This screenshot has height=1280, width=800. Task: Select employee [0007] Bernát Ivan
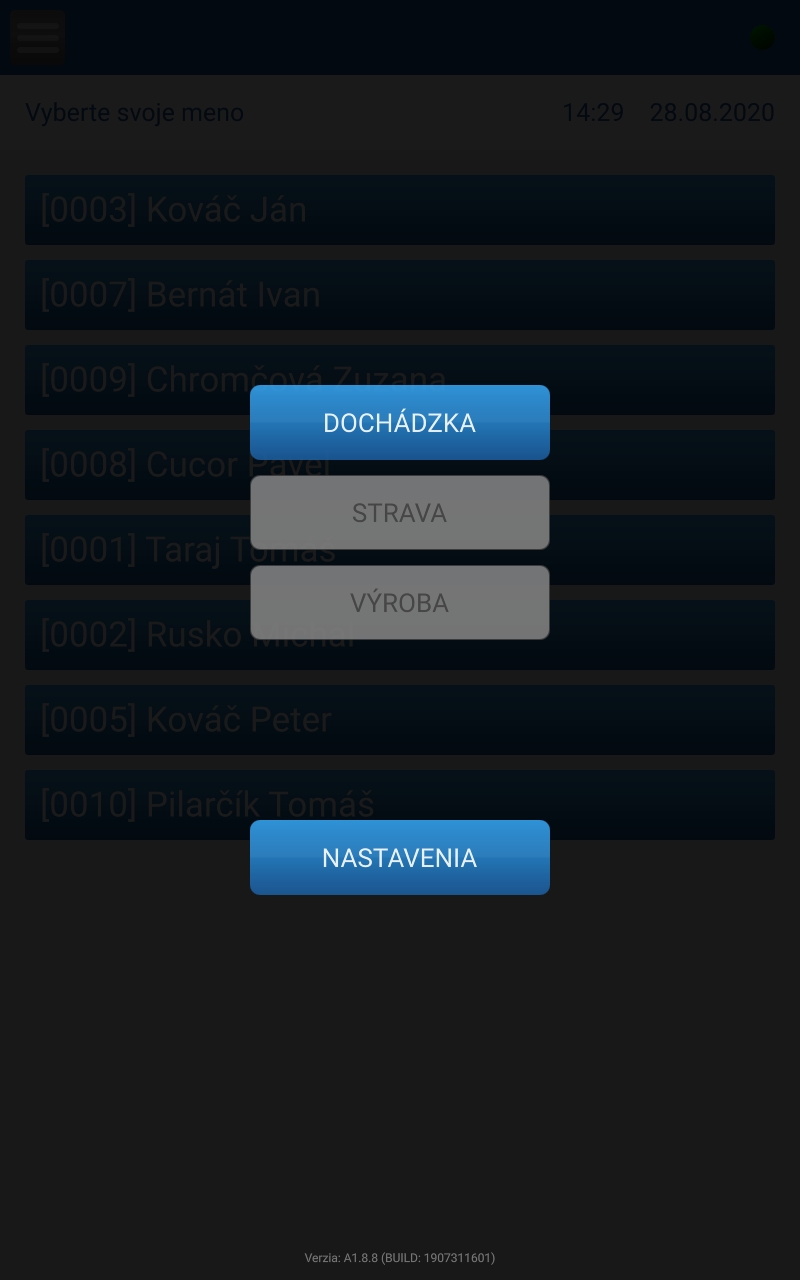(180, 295)
